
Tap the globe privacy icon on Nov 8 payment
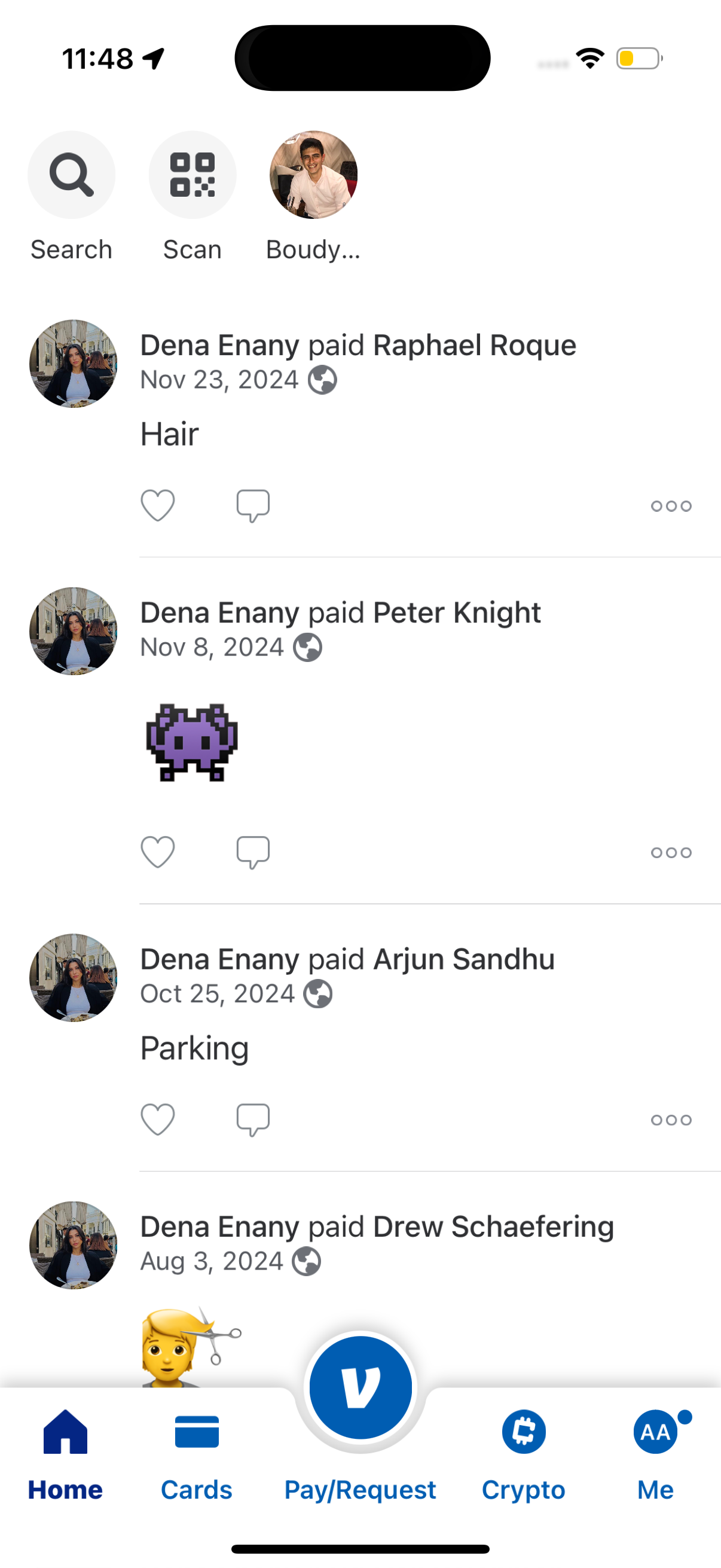[309, 648]
